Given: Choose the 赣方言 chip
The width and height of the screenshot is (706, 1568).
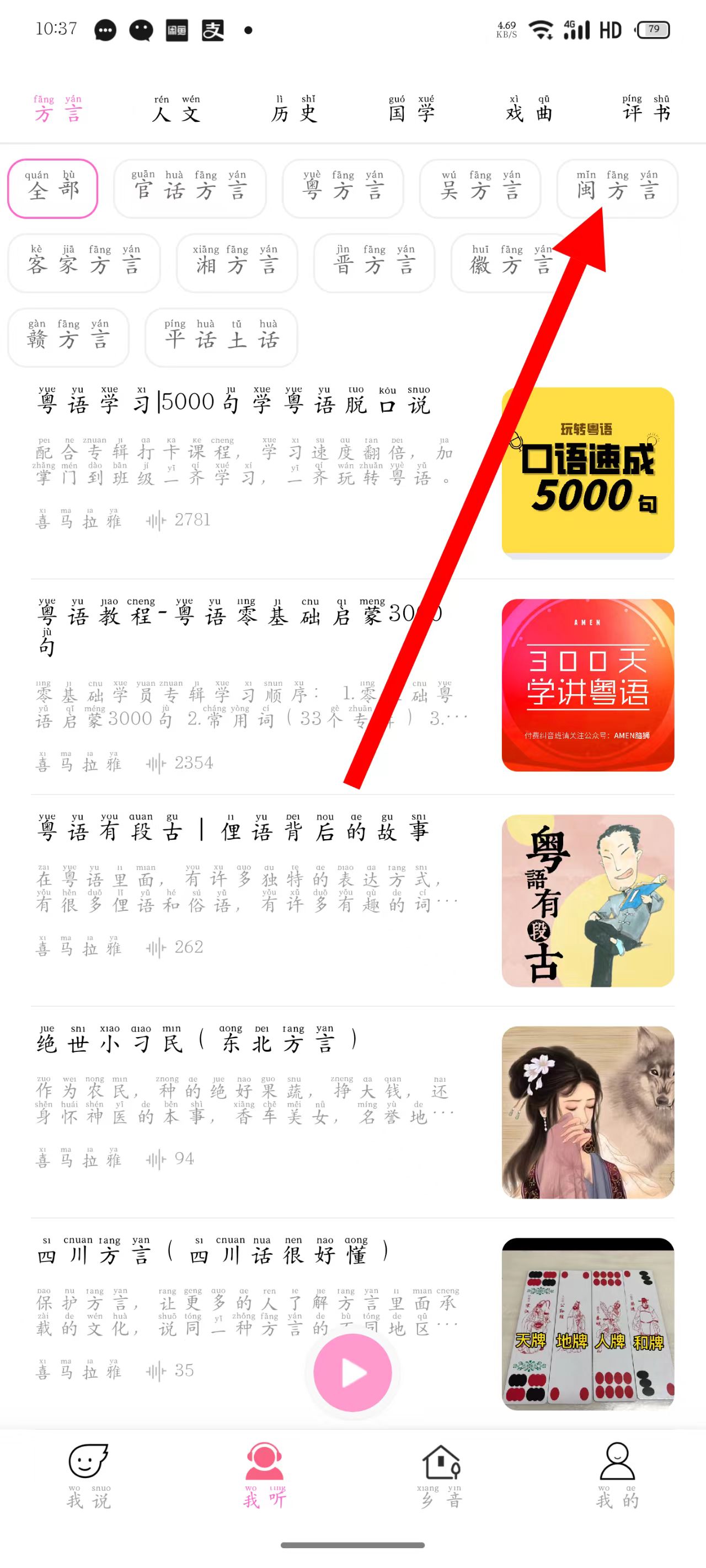Looking at the screenshot, I should coord(68,337).
